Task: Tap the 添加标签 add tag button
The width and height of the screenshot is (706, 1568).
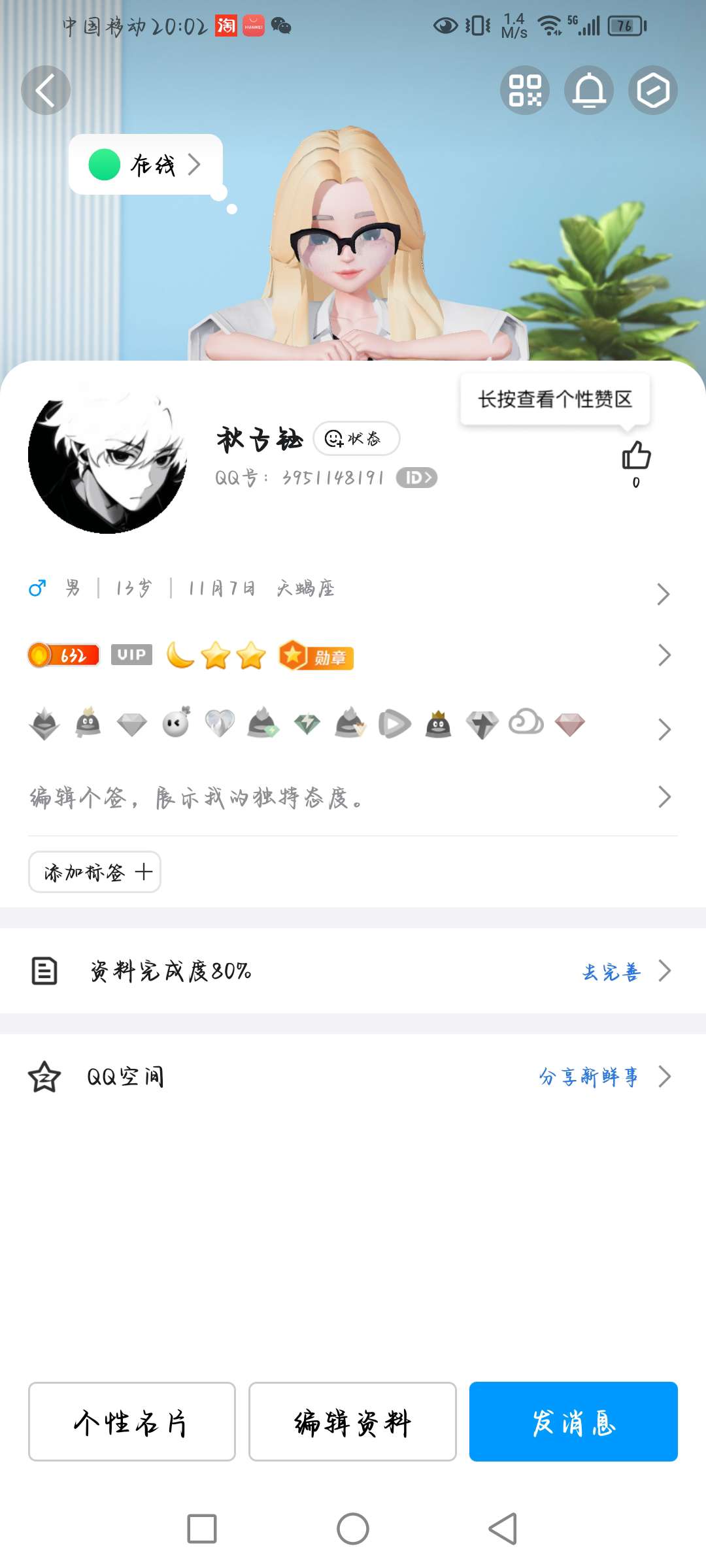Action: [95, 872]
